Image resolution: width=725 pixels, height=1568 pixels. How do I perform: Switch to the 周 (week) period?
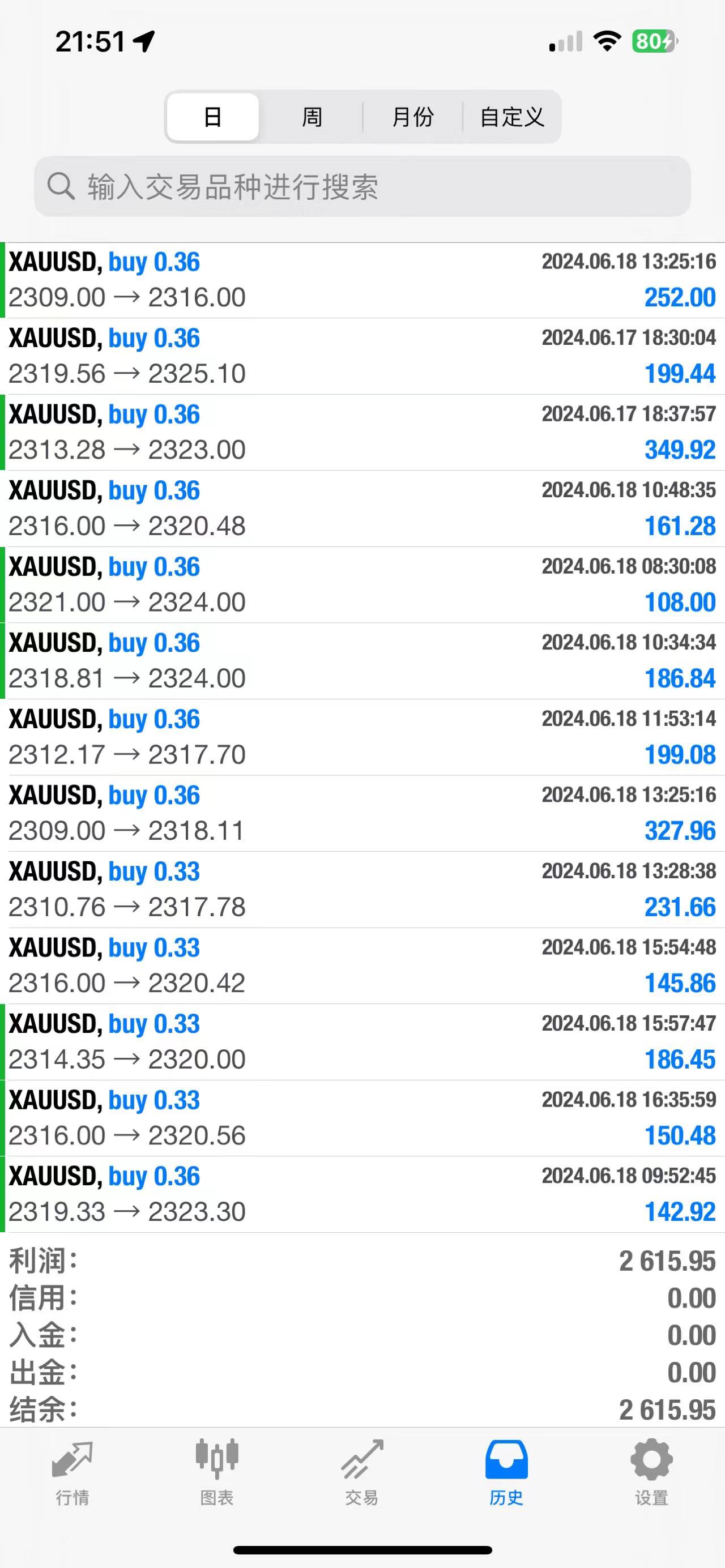pyautogui.click(x=312, y=117)
